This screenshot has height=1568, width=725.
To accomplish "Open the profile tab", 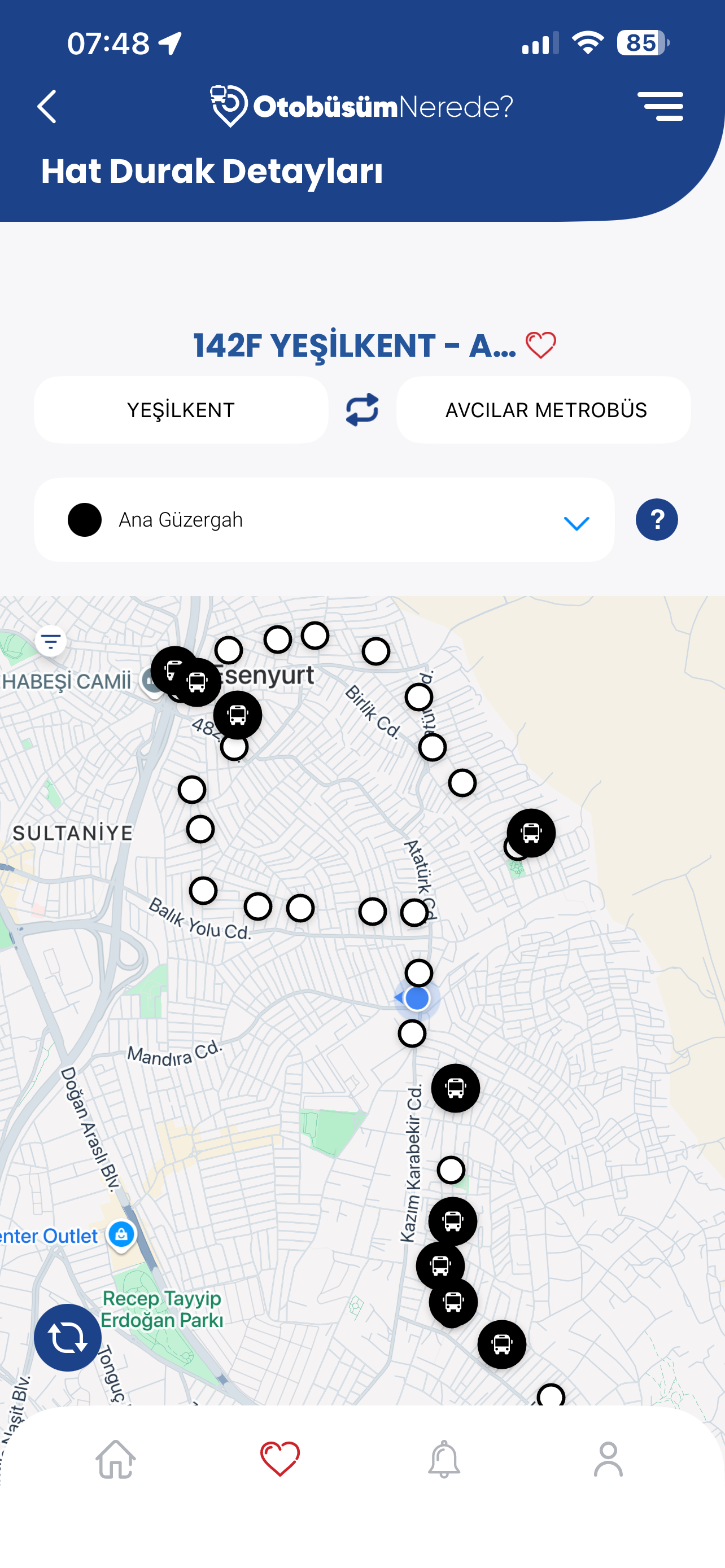I will point(608,1459).
